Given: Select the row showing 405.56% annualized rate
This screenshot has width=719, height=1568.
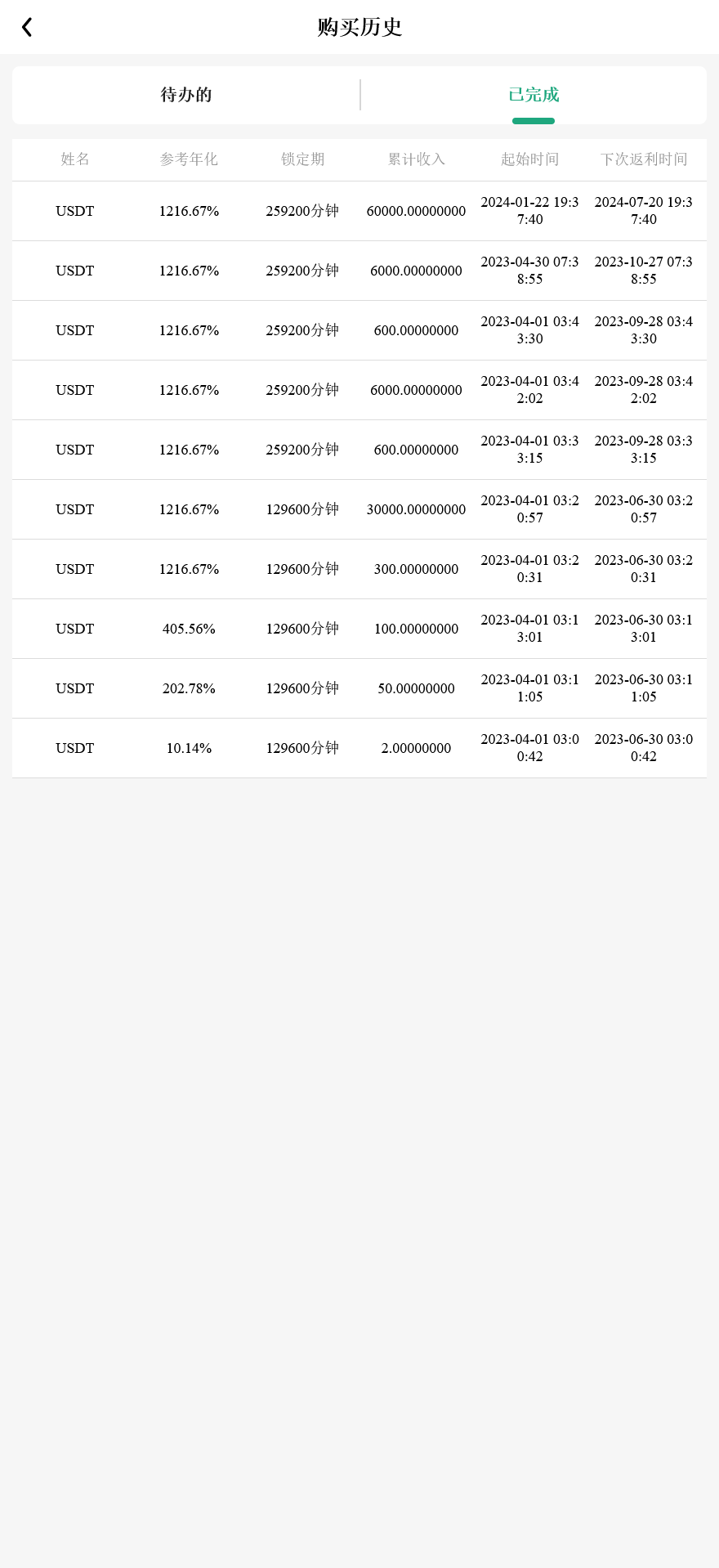Looking at the screenshot, I should pyautogui.click(x=359, y=629).
